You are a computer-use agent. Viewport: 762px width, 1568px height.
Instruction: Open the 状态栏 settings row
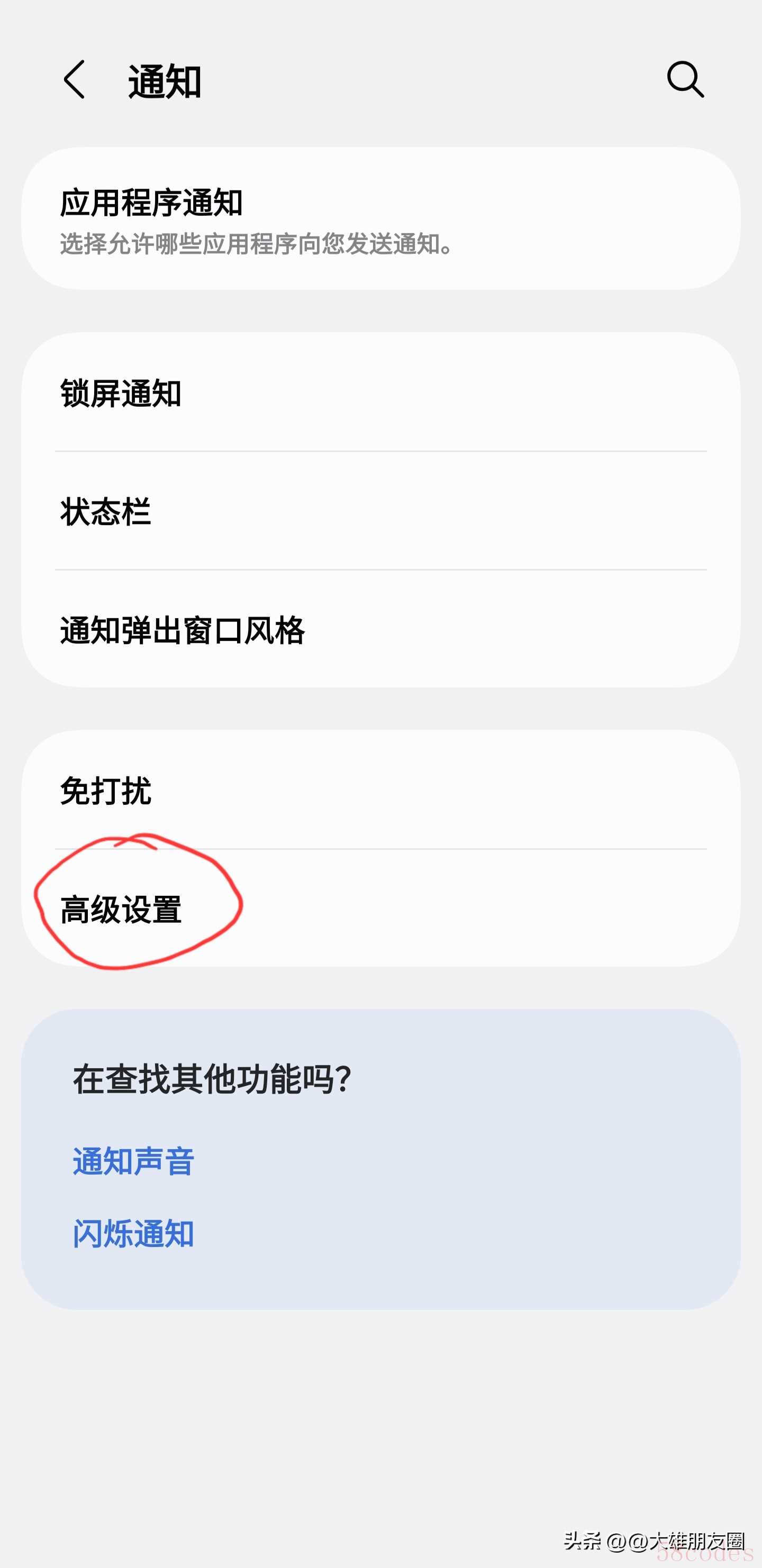click(380, 511)
